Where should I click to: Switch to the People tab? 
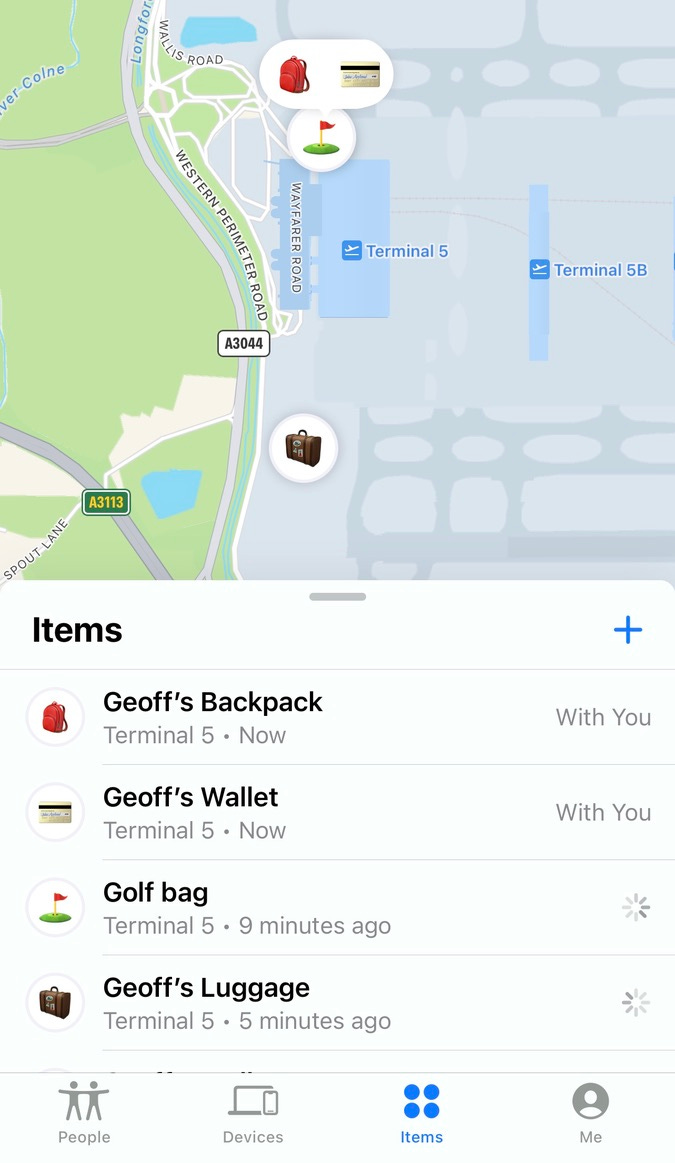coord(84,1113)
